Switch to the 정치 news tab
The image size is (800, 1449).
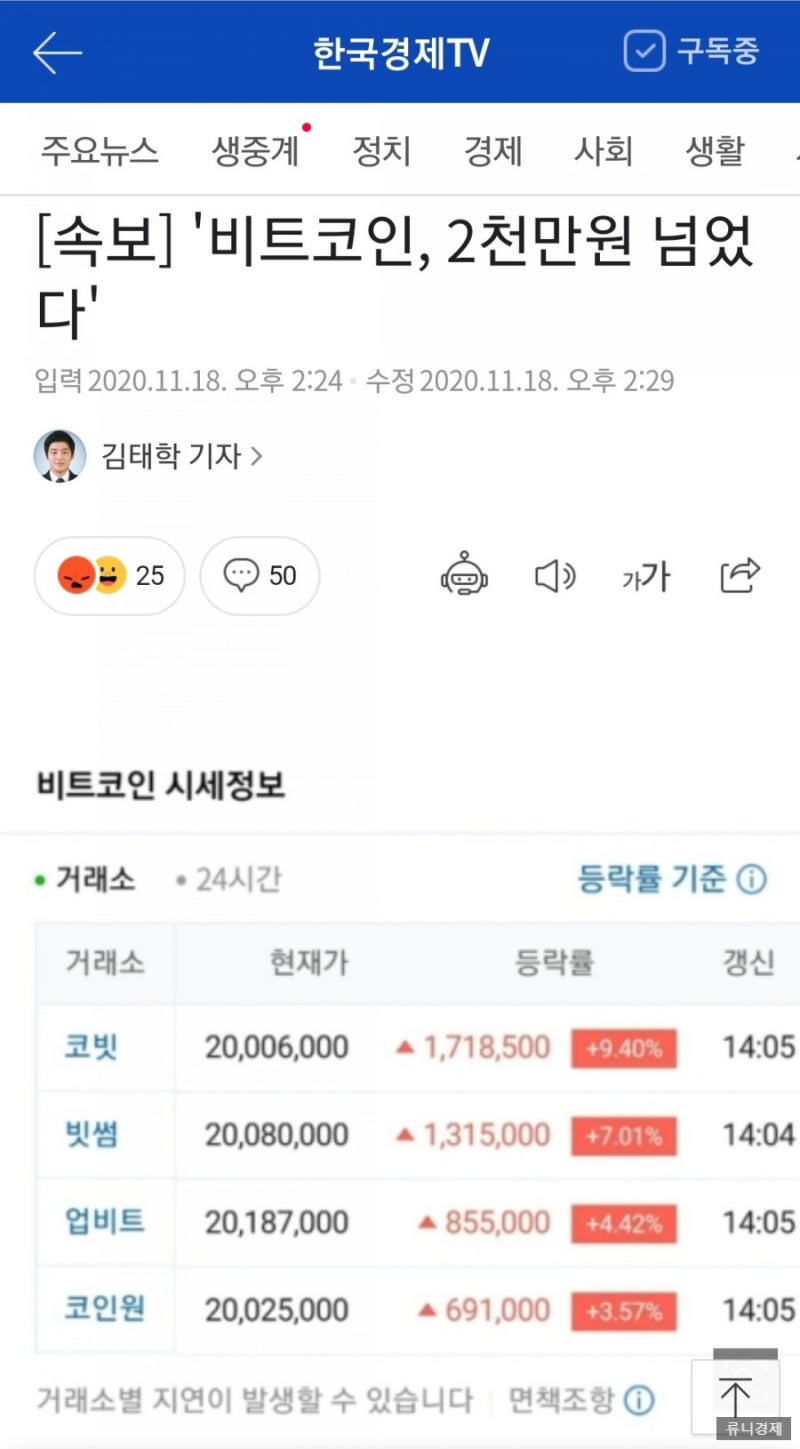pos(380,151)
